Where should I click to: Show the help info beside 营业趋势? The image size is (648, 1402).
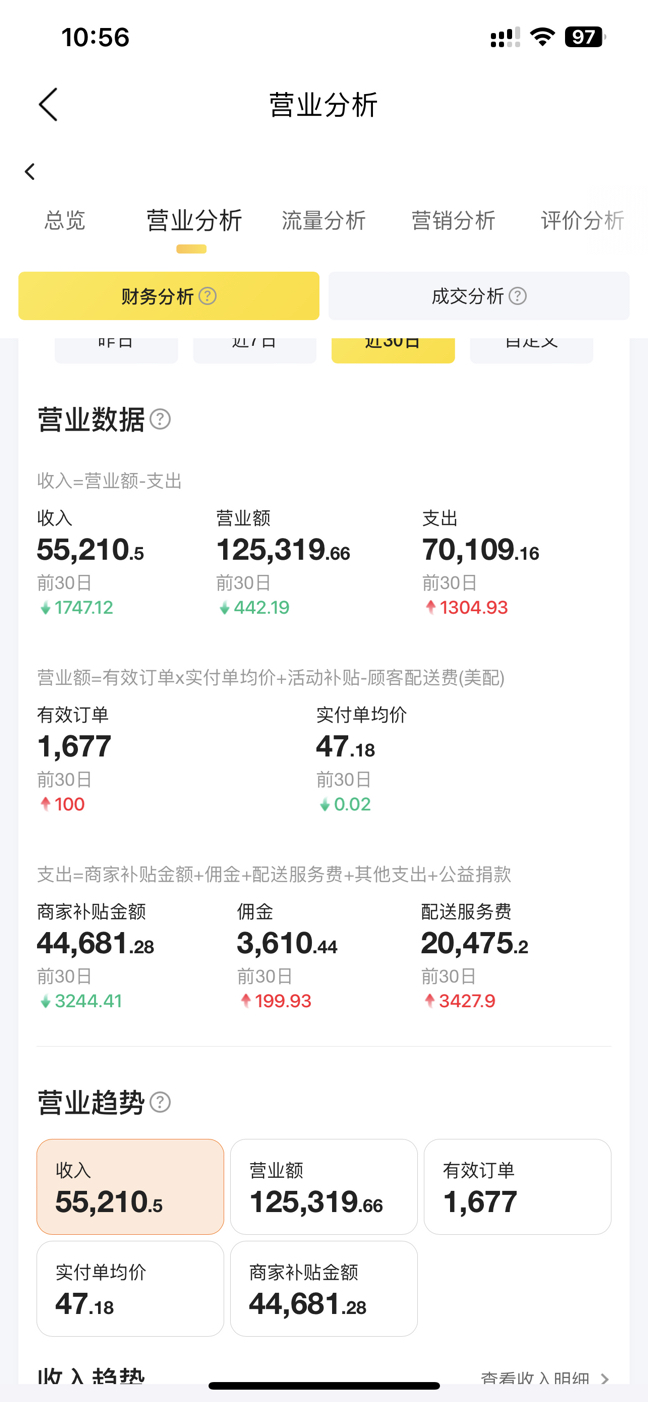(160, 1102)
